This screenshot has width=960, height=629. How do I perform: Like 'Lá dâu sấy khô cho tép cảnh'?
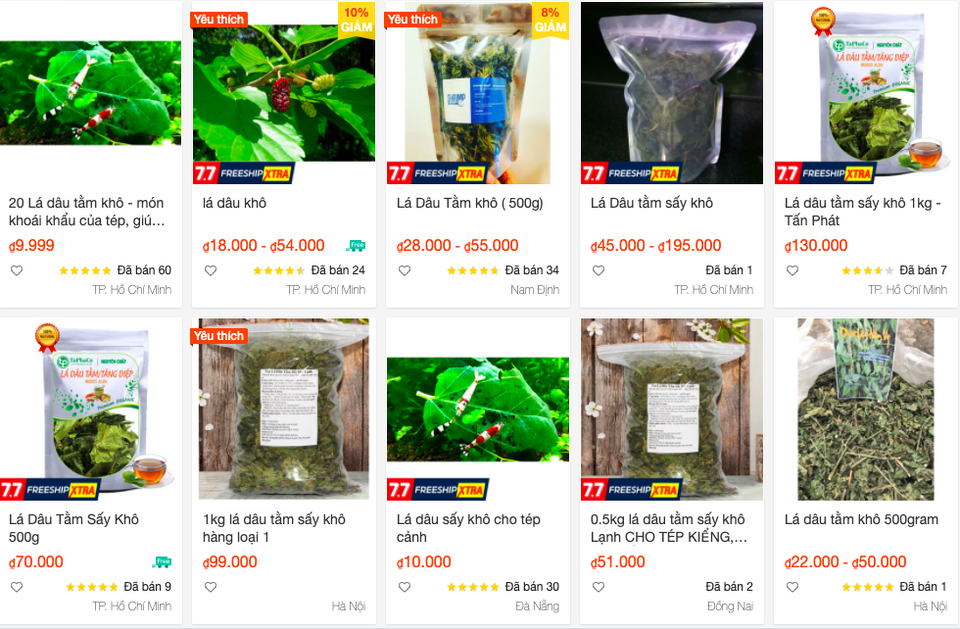point(404,587)
